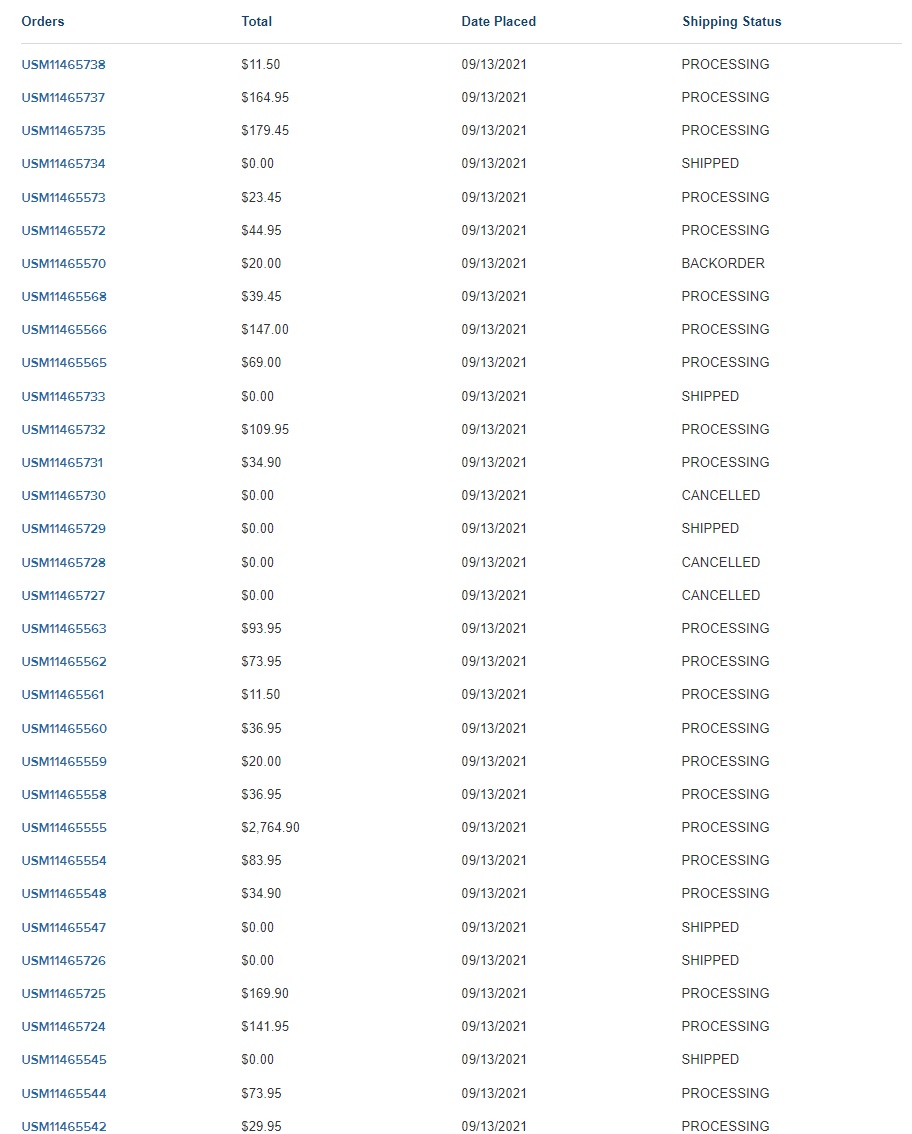Open cancelled order USM11465730
The width and height of the screenshot is (912, 1134).
(x=63, y=496)
